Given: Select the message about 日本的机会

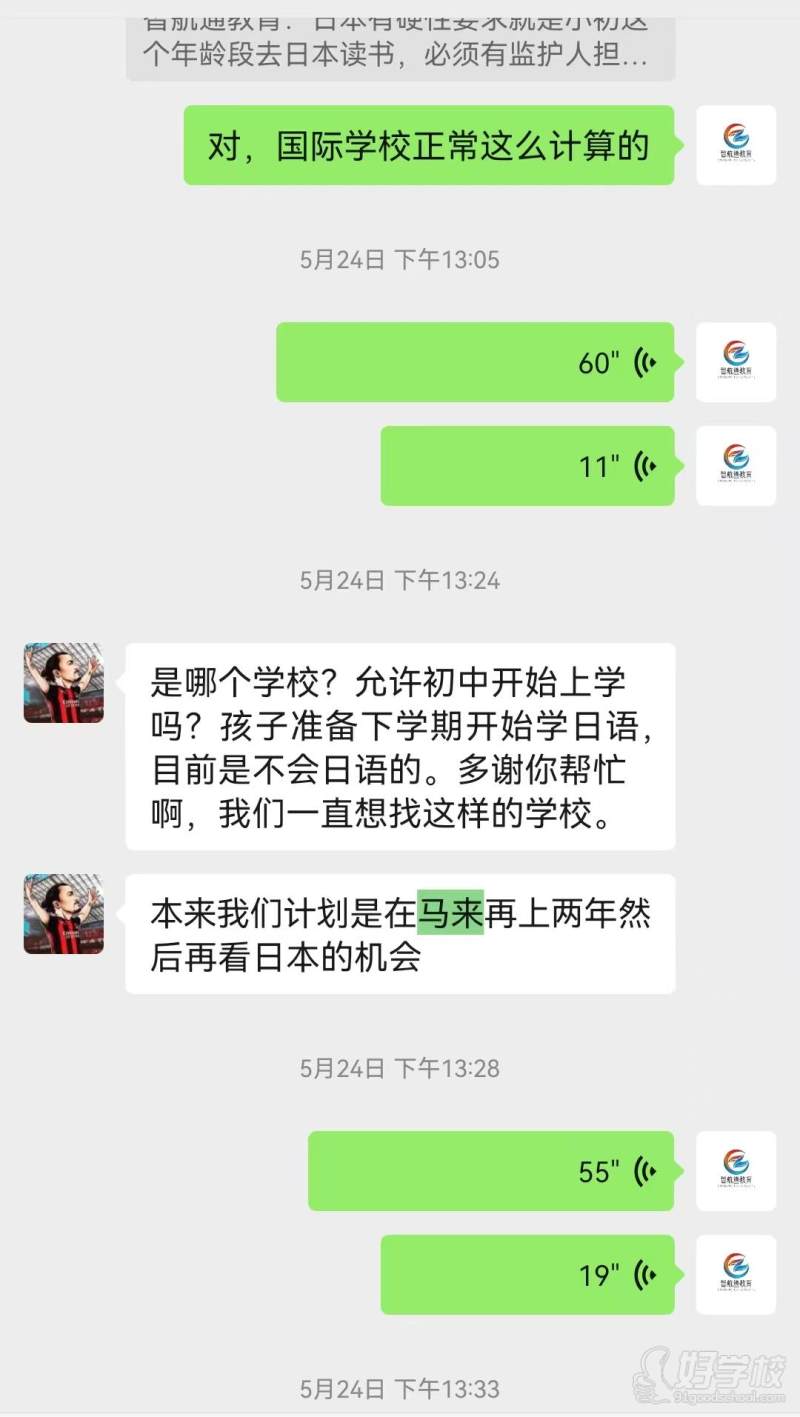Looking at the screenshot, I should click(x=399, y=933).
